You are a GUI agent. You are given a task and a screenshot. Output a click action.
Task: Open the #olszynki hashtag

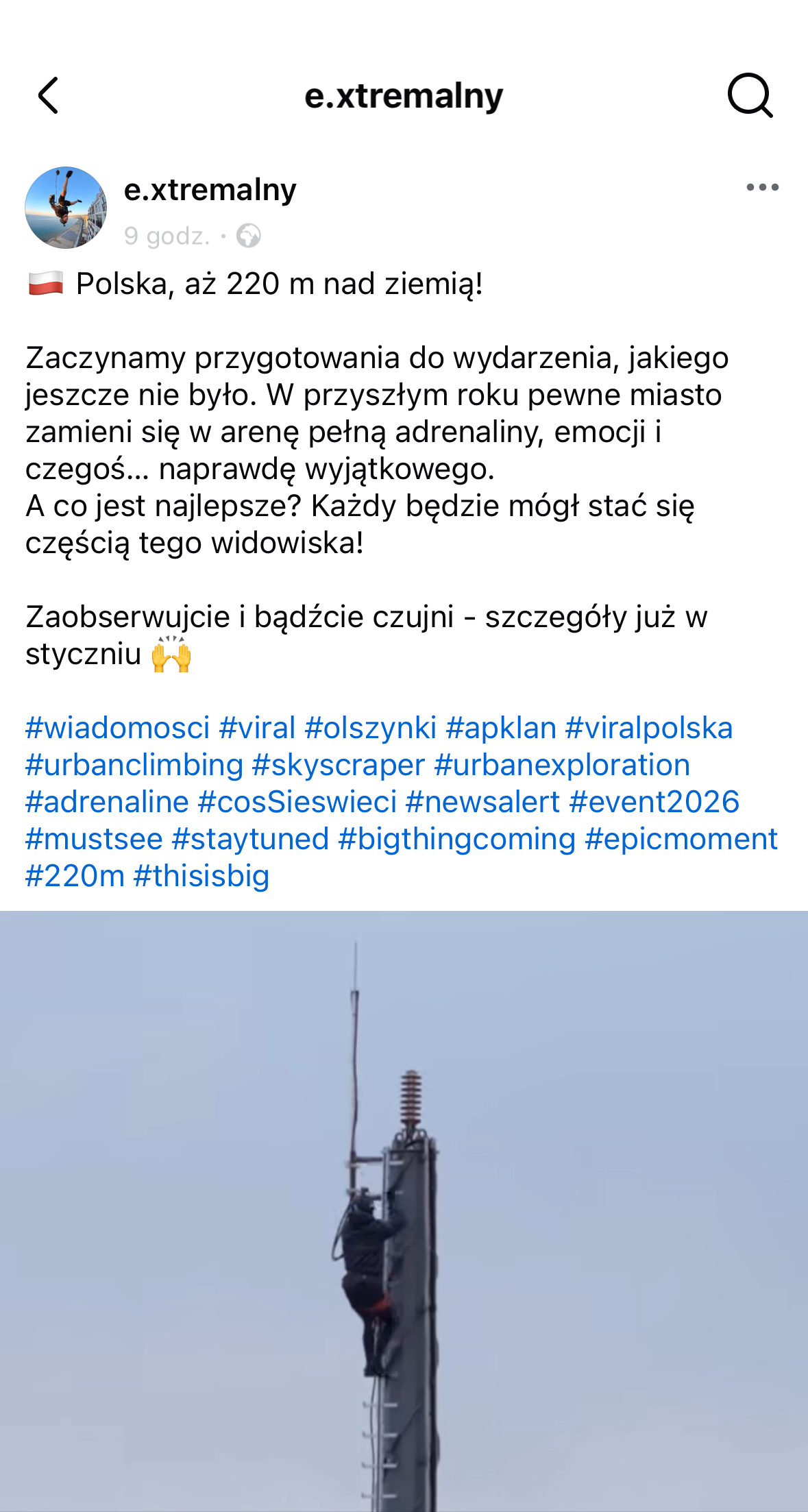pos(370,728)
